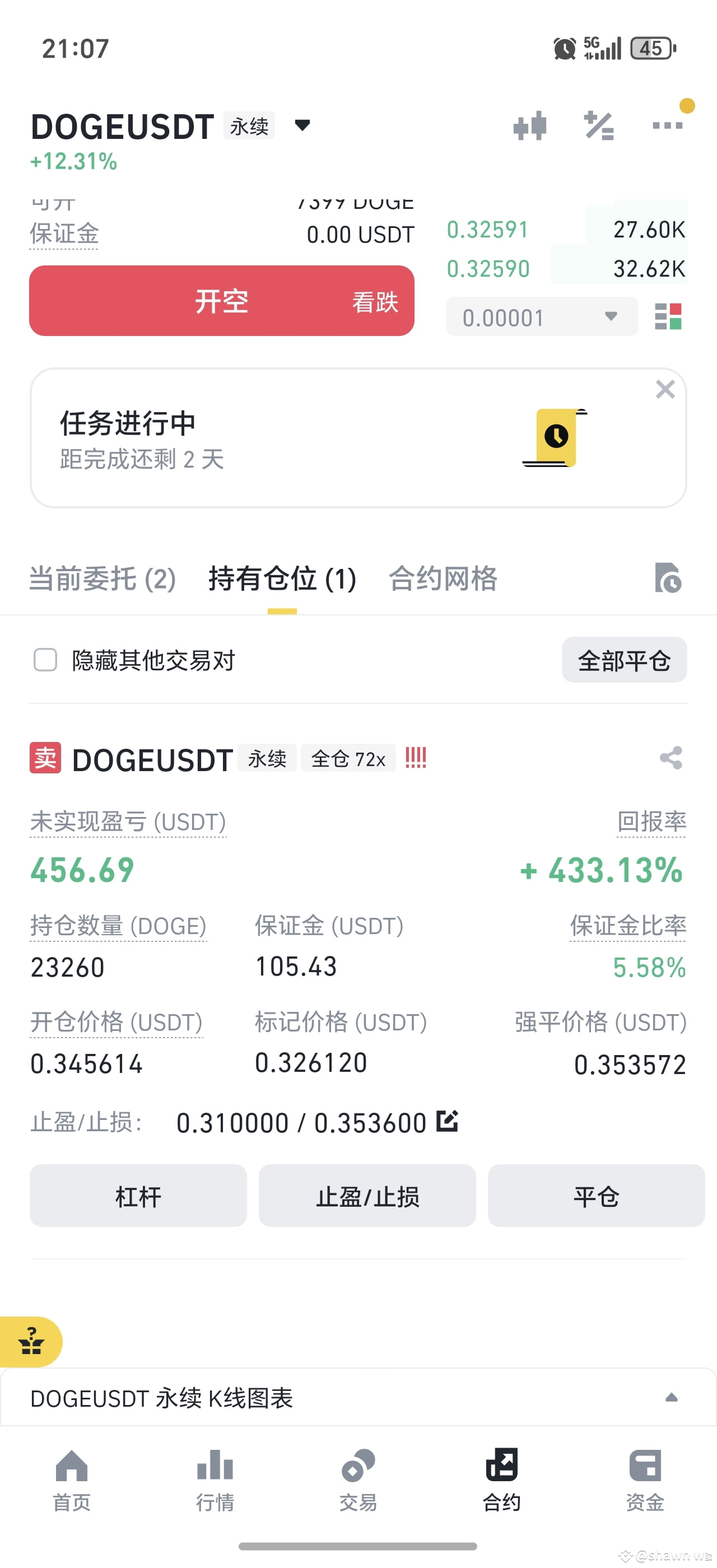Viewport: 717px width, 1568px height.
Task: Open the 合约网格 tab
Action: (444, 580)
